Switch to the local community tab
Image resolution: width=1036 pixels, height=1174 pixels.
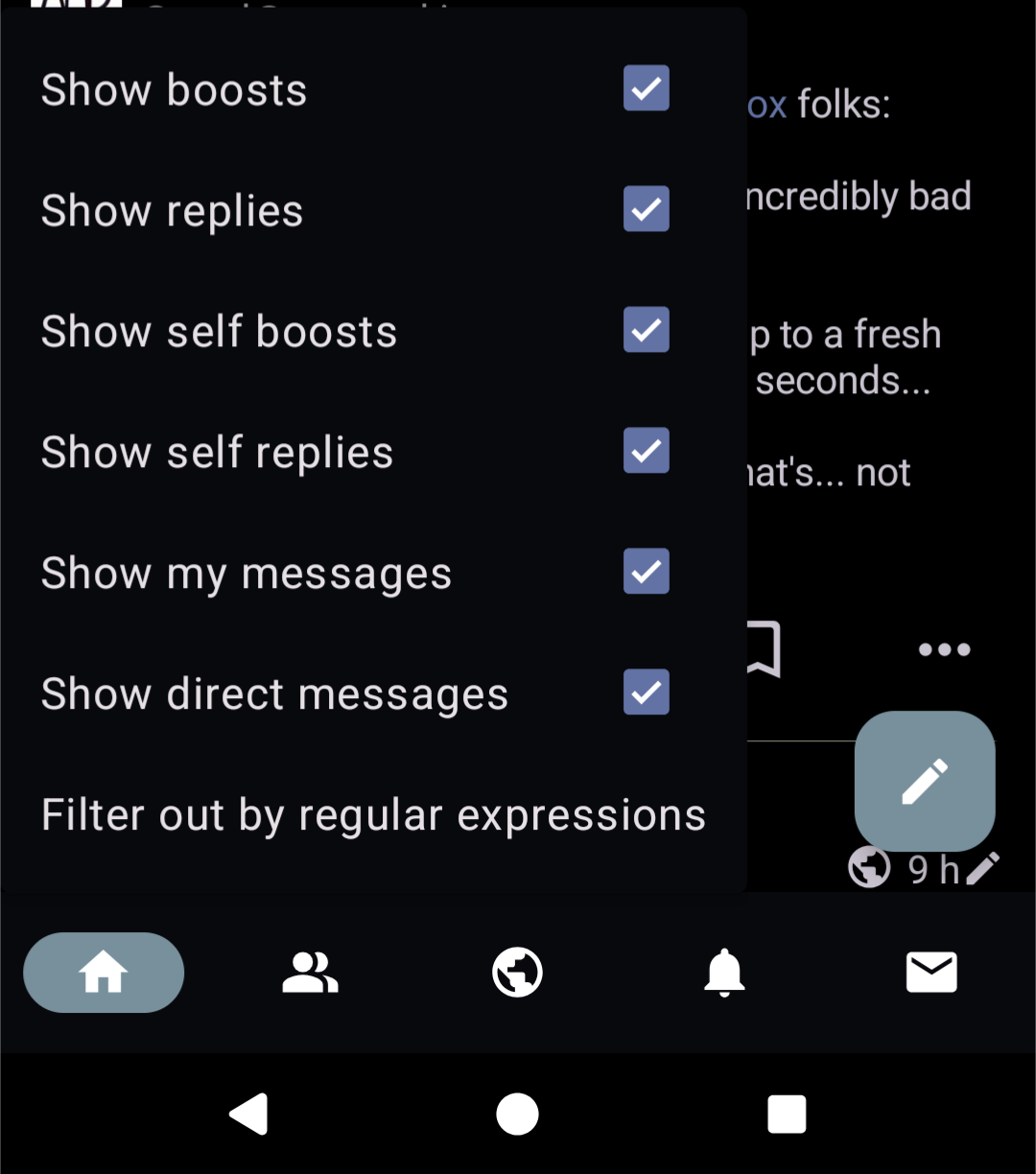310,973
